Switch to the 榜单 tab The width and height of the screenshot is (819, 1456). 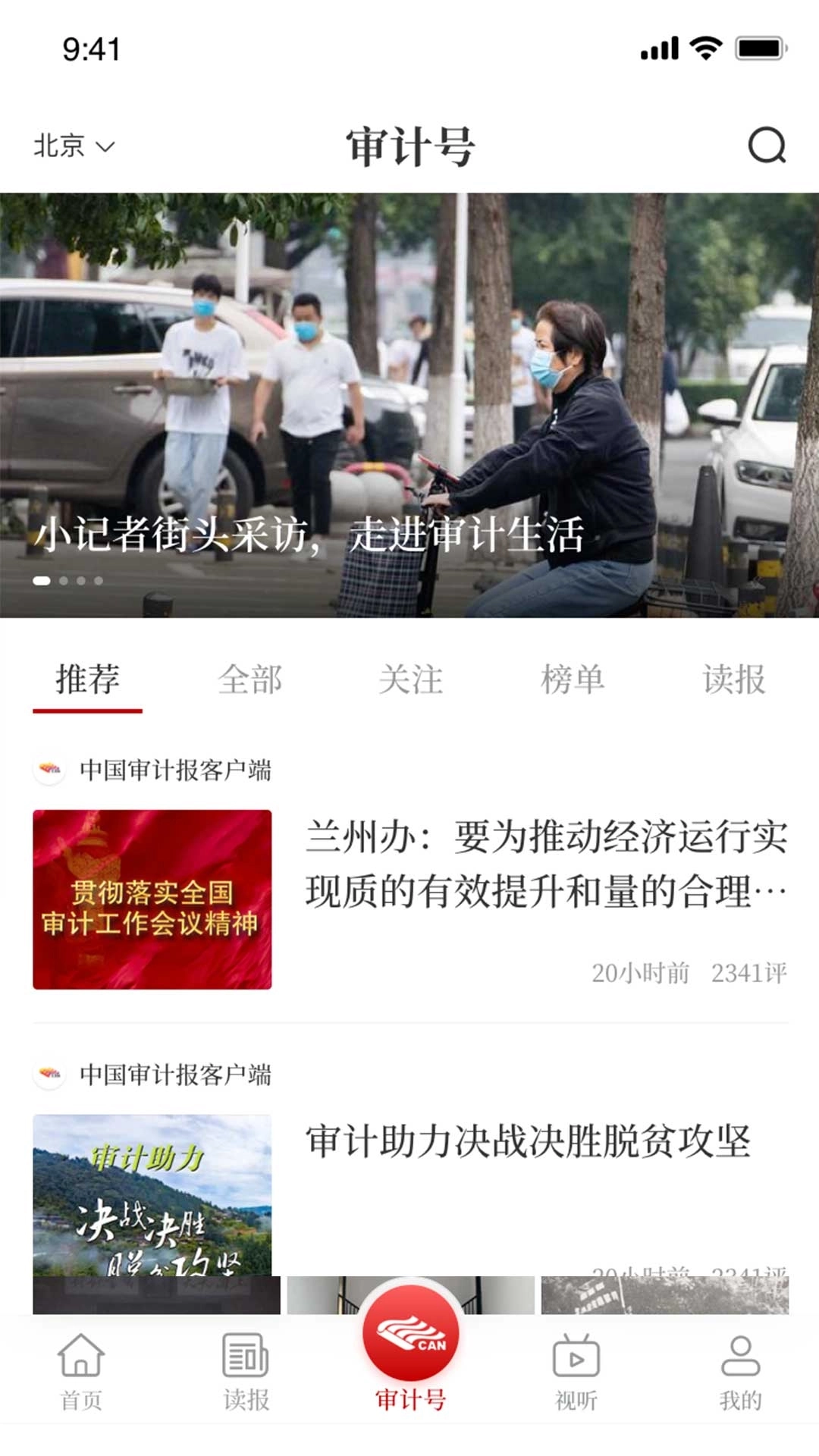pyautogui.click(x=573, y=680)
